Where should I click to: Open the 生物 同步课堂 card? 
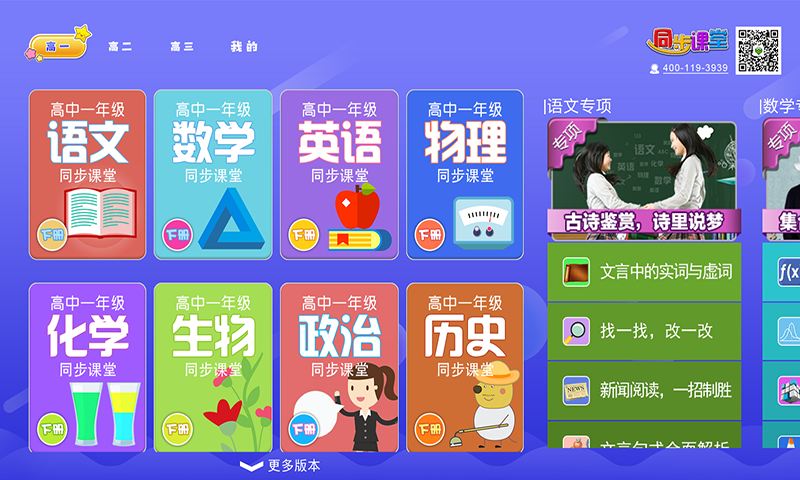click(213, 367)
